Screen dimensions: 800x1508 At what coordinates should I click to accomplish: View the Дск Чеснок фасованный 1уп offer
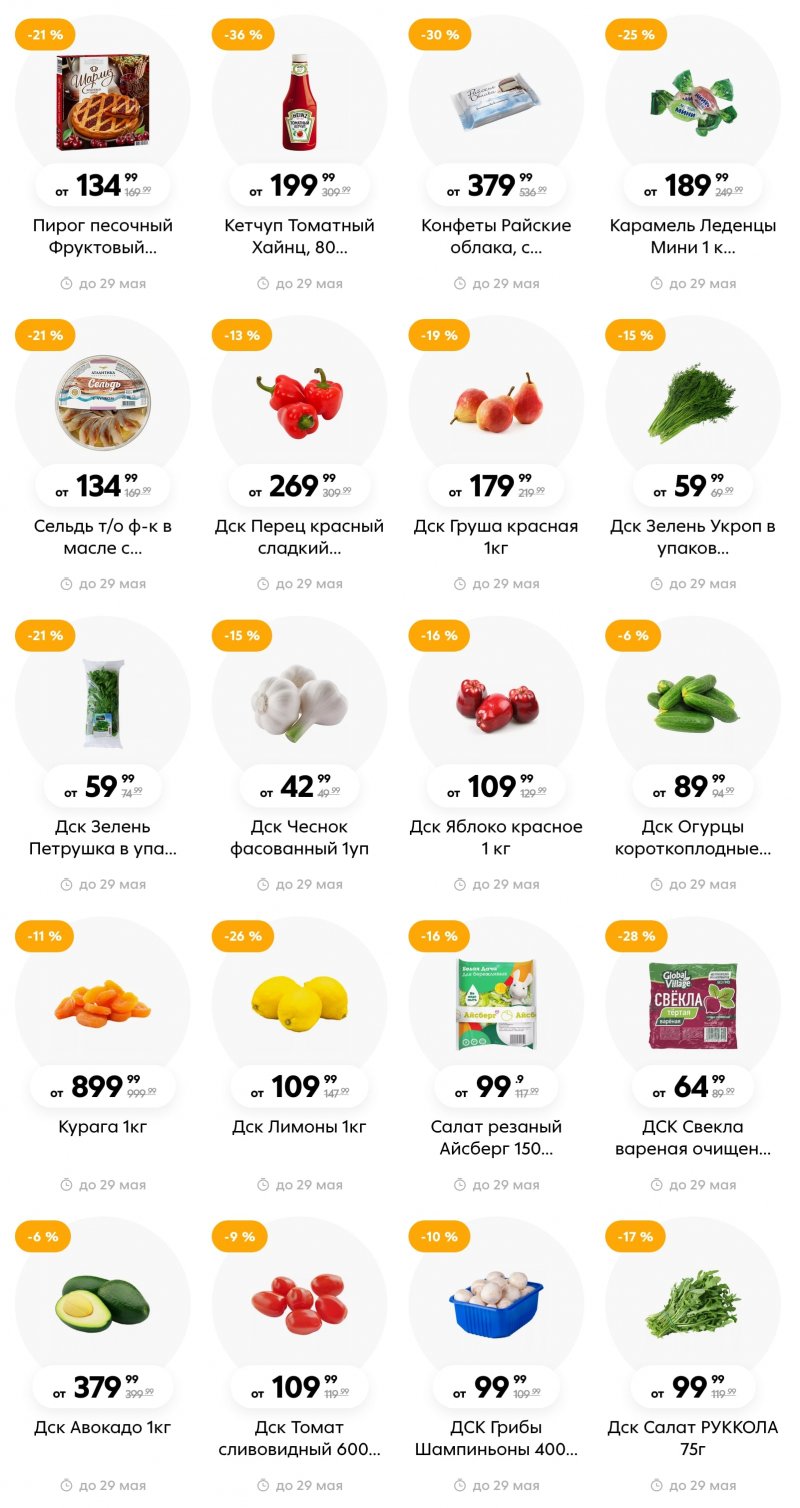click(x=299, y=700)
